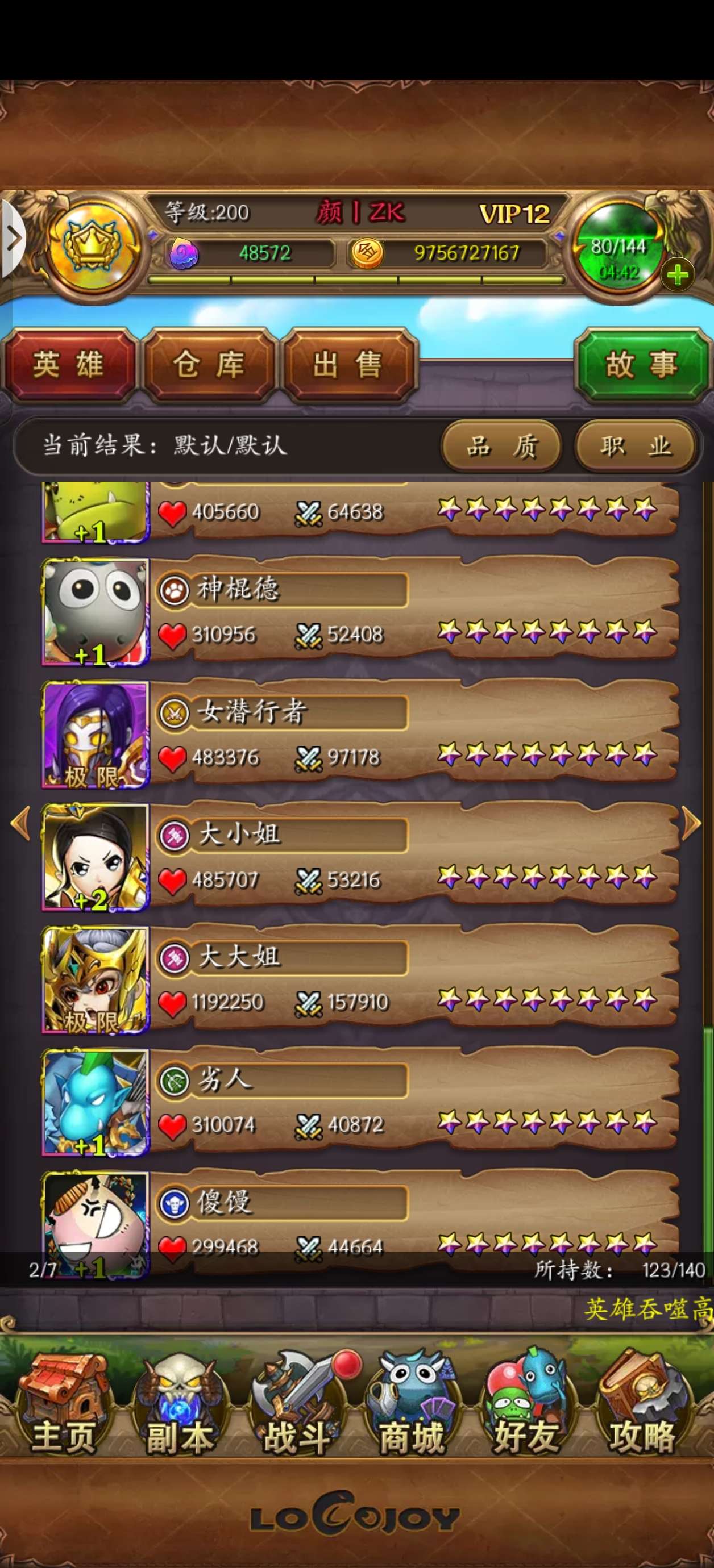The width and height of the screenshot is (714, 1568).
Task: Filter heroes by 品质
Action: click(501, 446)
